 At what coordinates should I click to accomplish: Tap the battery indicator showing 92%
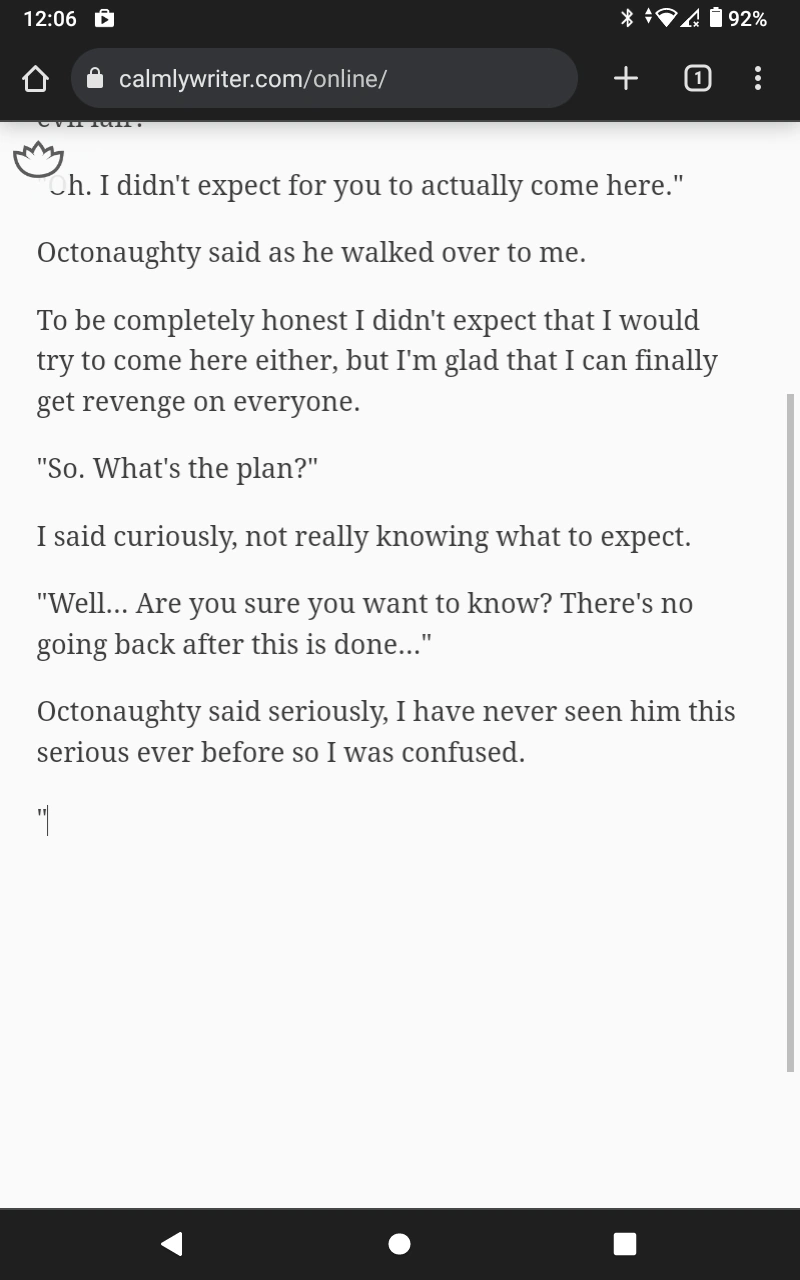[x=737, y=17]
